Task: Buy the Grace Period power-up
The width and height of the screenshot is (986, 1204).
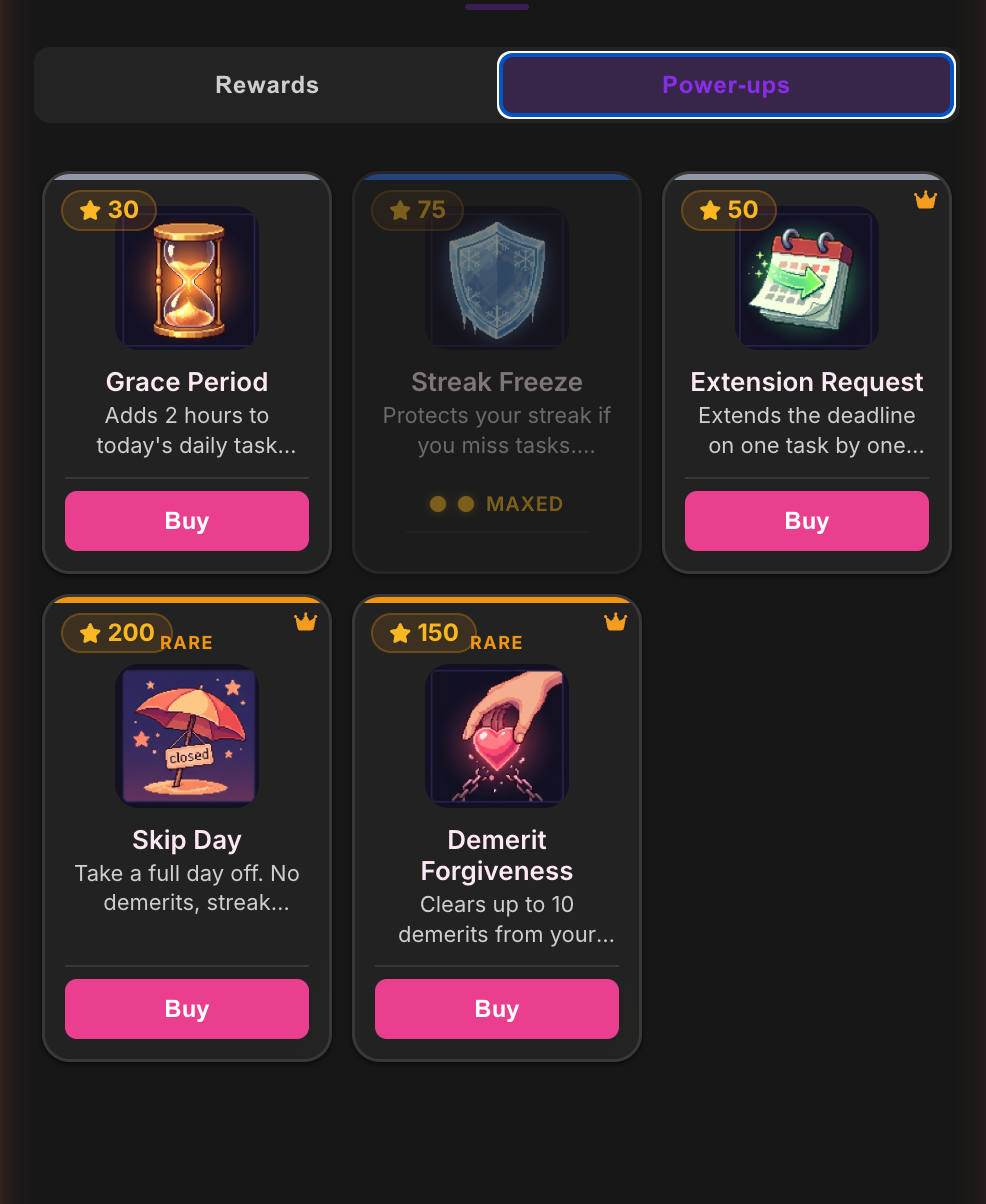Action: (187, 521)
